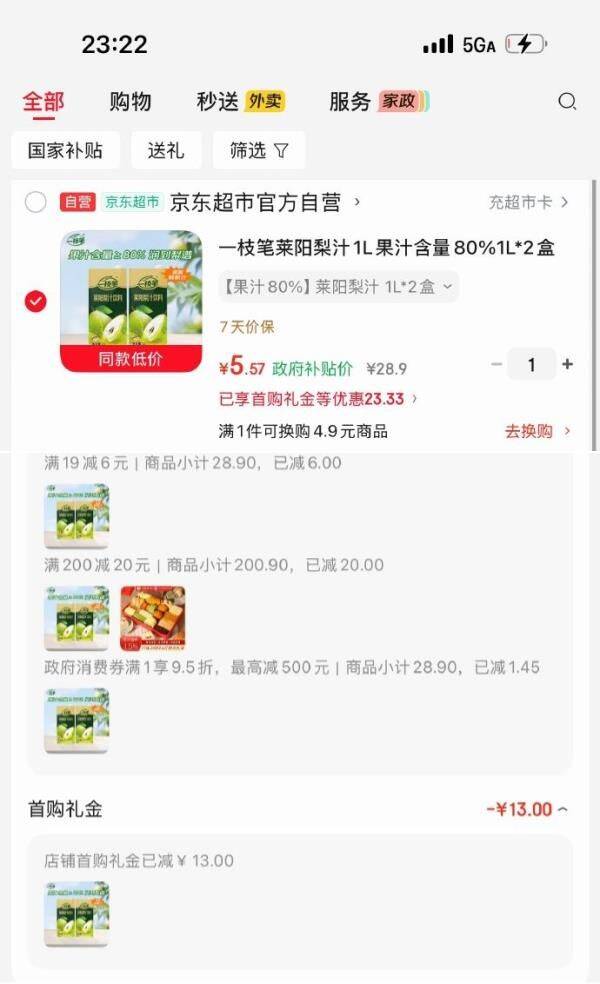Expand the 莱阳梨汁 1L*2盒 spec dropdown
600x984 pixels.
point(338,287)
